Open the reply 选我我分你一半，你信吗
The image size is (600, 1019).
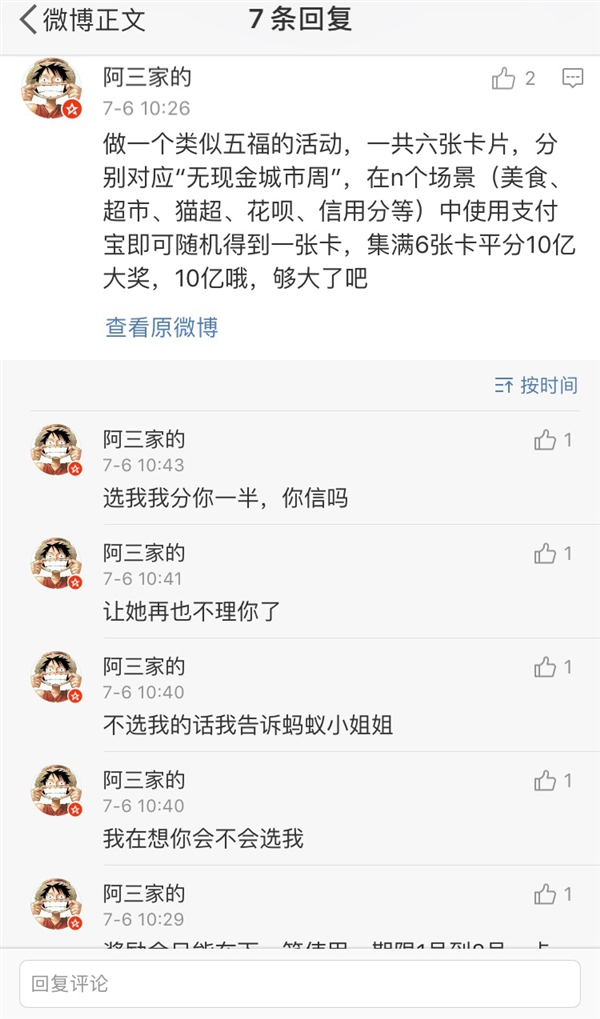pos(226,497)
